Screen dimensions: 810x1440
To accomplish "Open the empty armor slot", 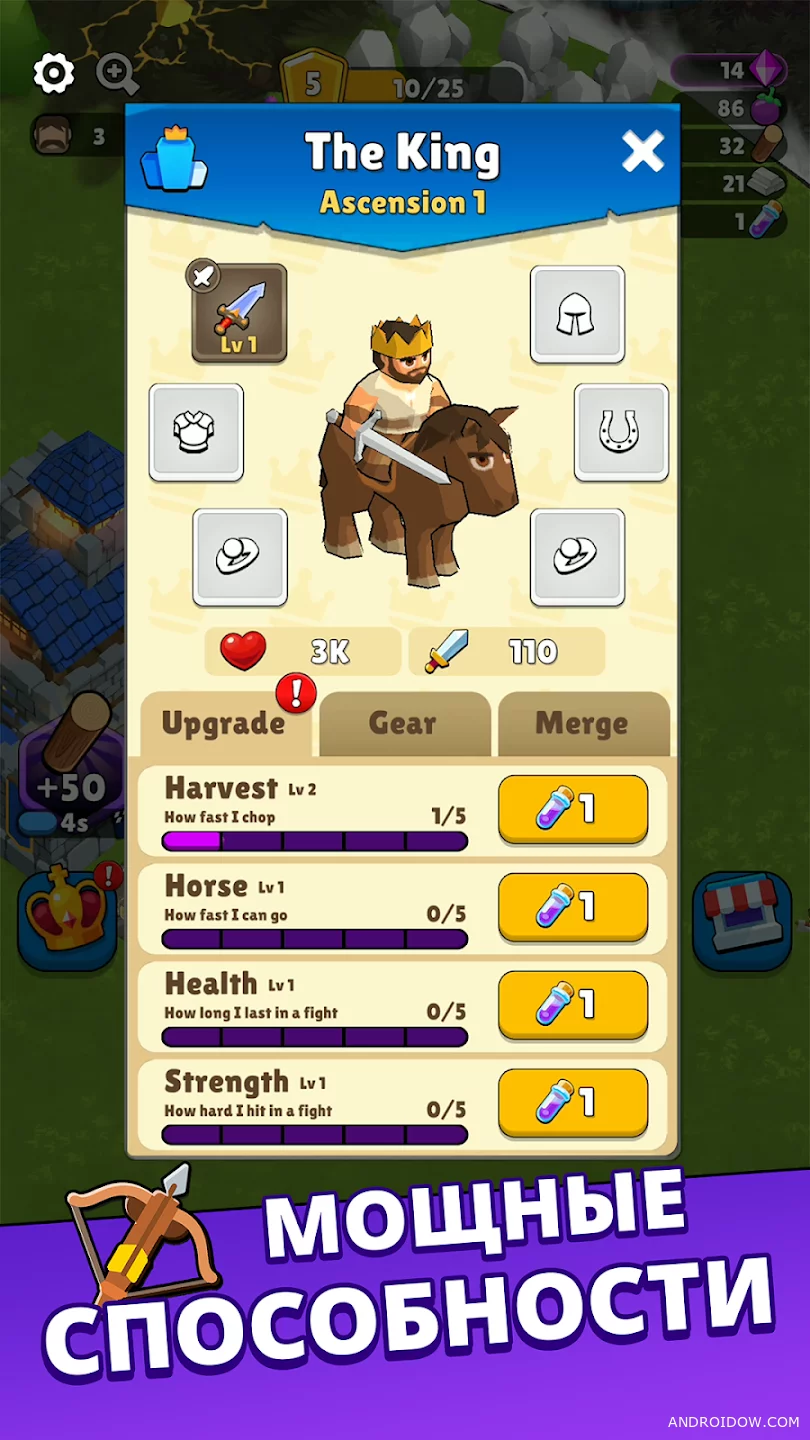I will tap(196, 432).
